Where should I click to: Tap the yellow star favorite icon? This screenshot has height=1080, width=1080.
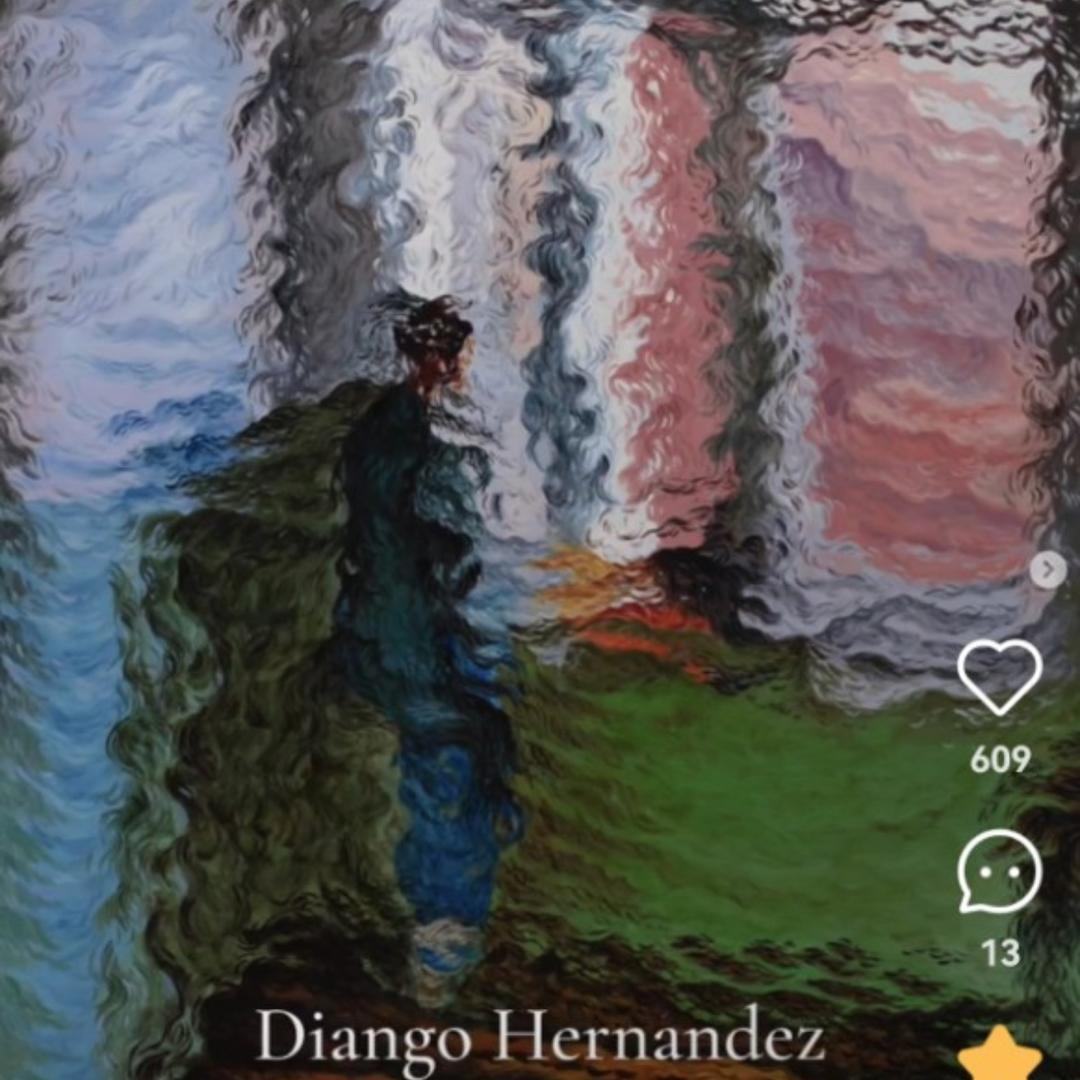click(x=999, y=1057)
